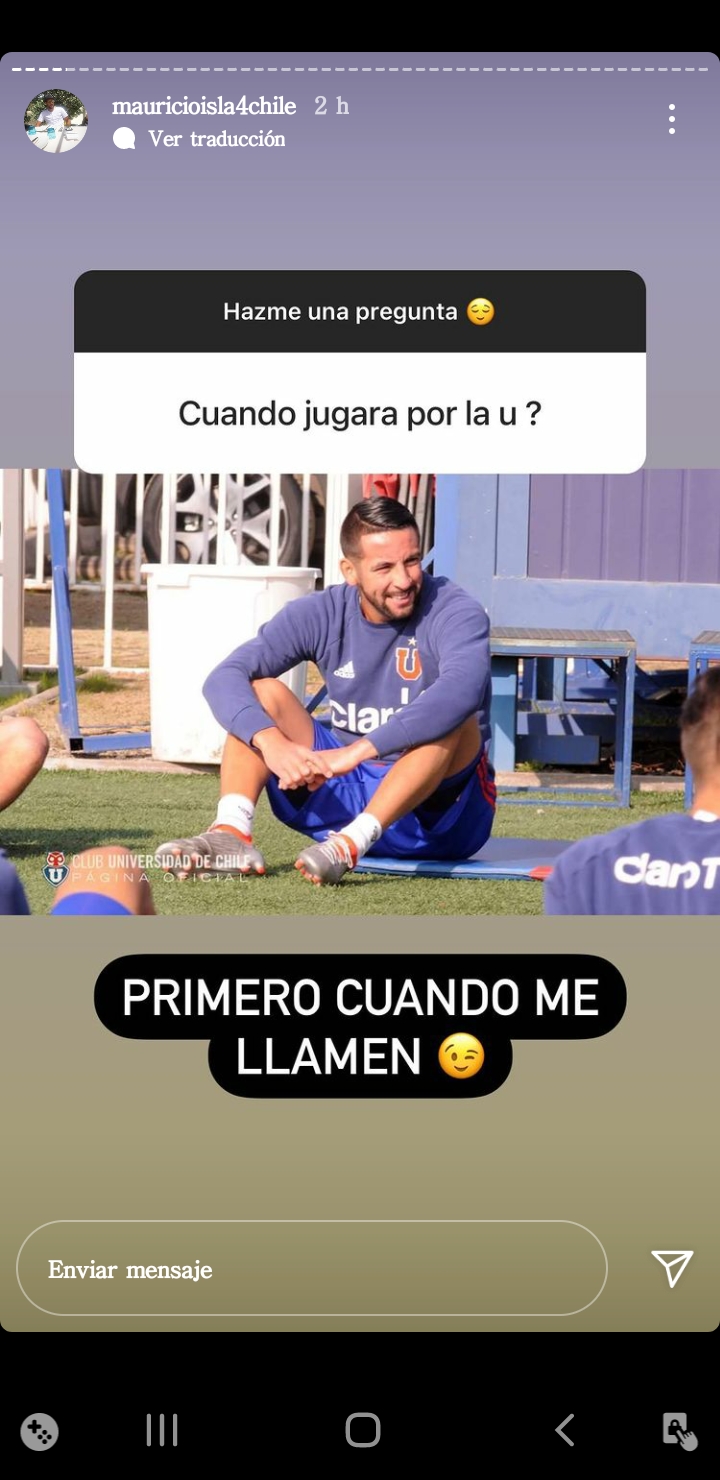
Task: Focus the Enviar mensaje field
Action: (x=311, y=1268)
